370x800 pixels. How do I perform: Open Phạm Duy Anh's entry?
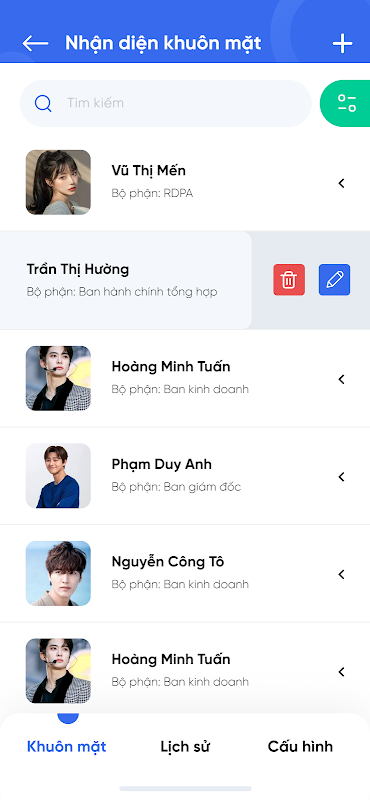(x=185, y=476)
